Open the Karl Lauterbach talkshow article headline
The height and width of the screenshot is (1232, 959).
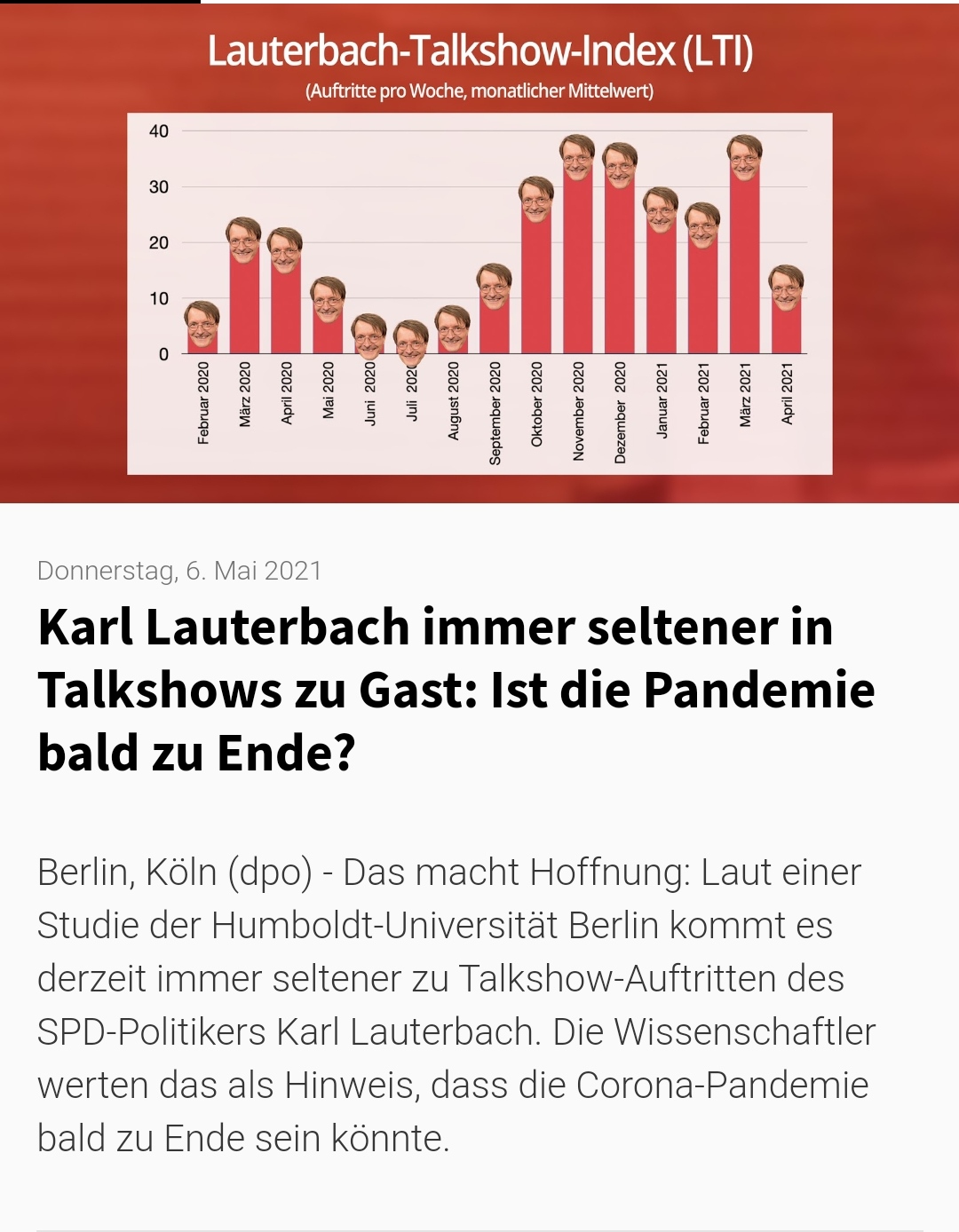coord(456,690)
